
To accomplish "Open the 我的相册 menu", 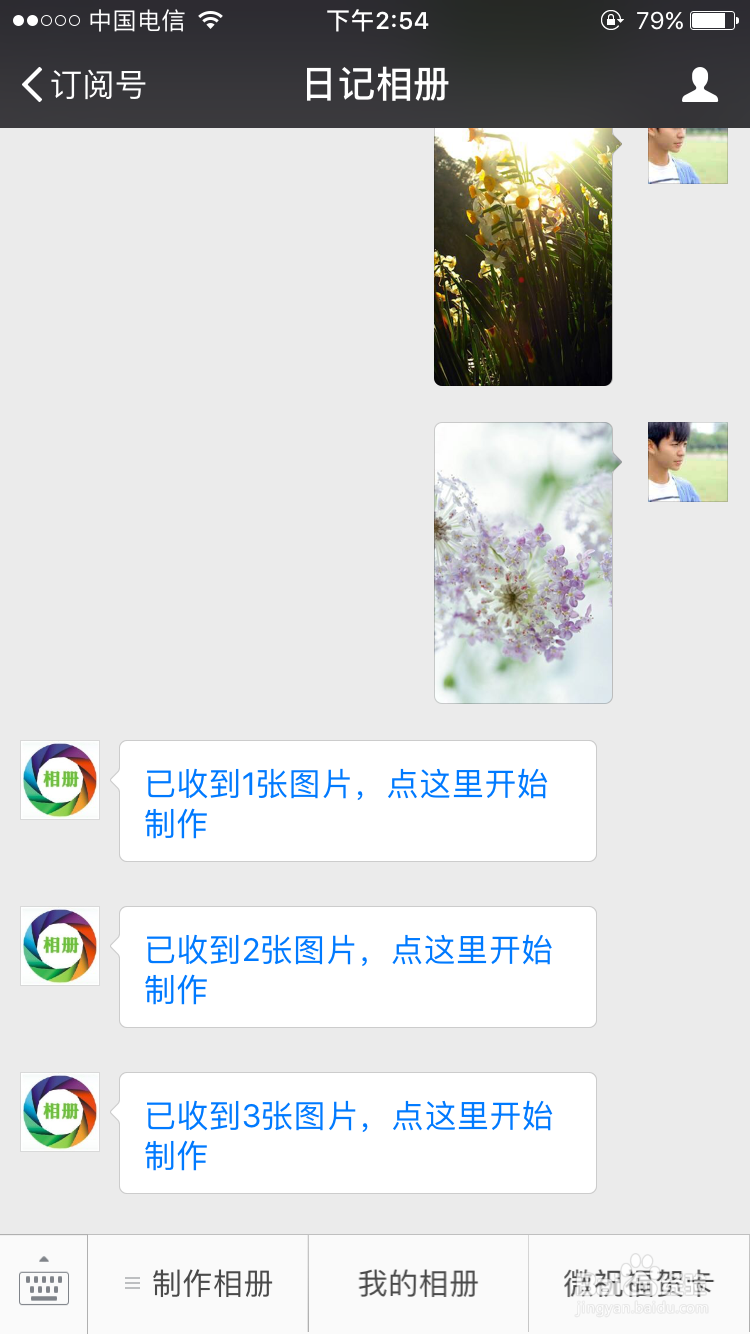I will click(x=418, y=1284).
